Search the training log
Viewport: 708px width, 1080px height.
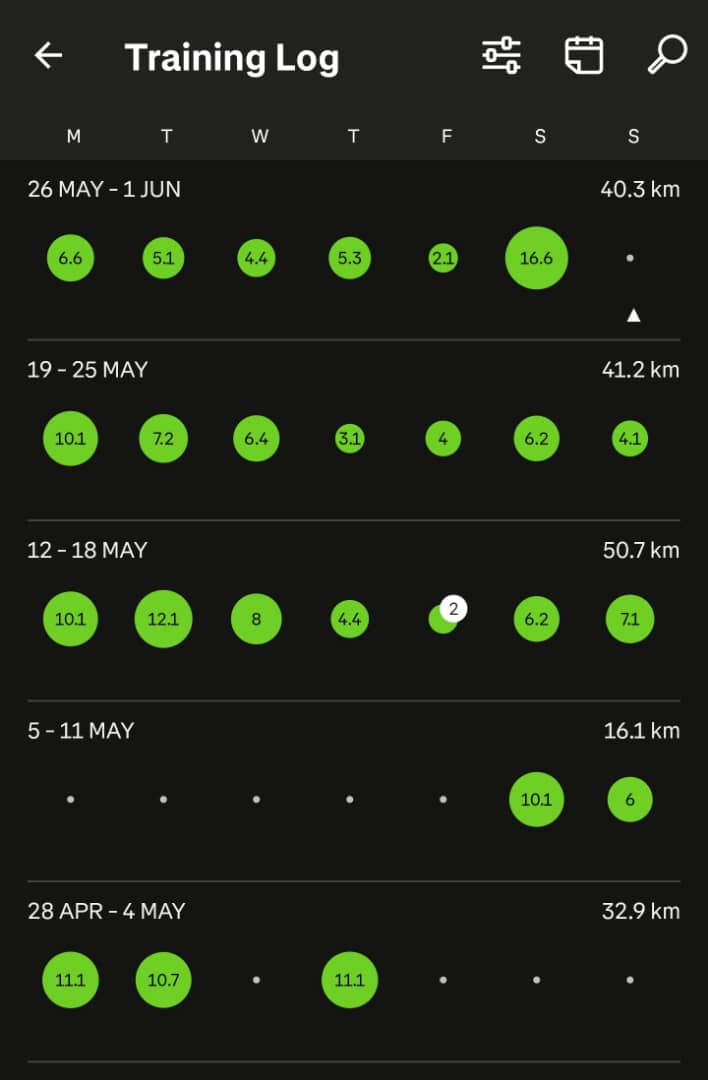pos(666,55)
